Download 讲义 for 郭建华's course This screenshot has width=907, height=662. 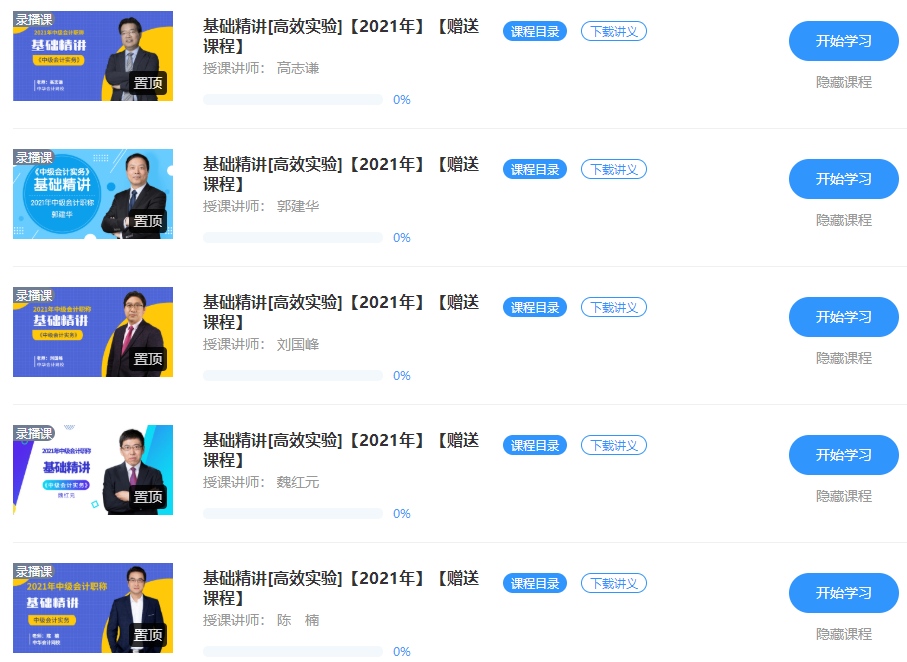pos(613,169)
